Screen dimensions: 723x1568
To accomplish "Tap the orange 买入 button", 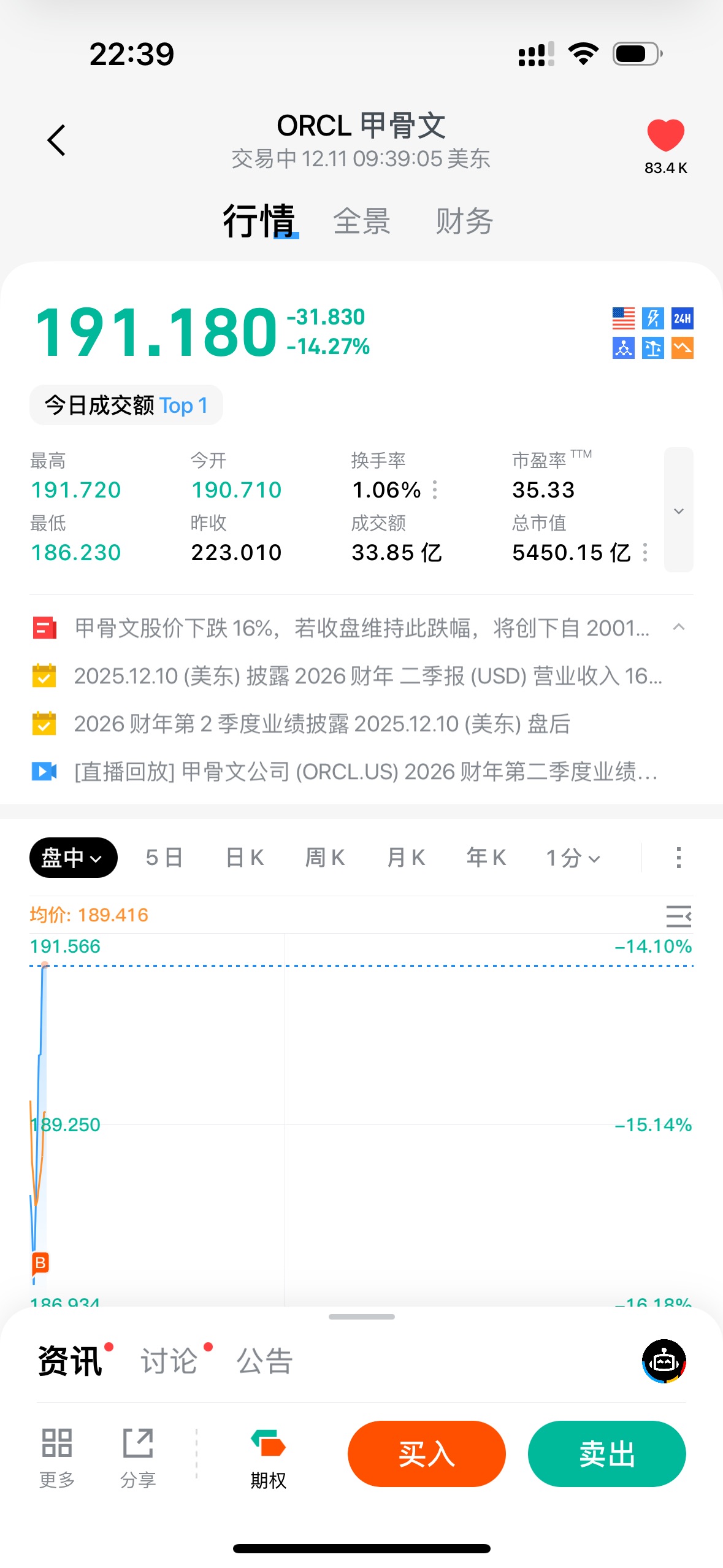I will pos(426,1454).
